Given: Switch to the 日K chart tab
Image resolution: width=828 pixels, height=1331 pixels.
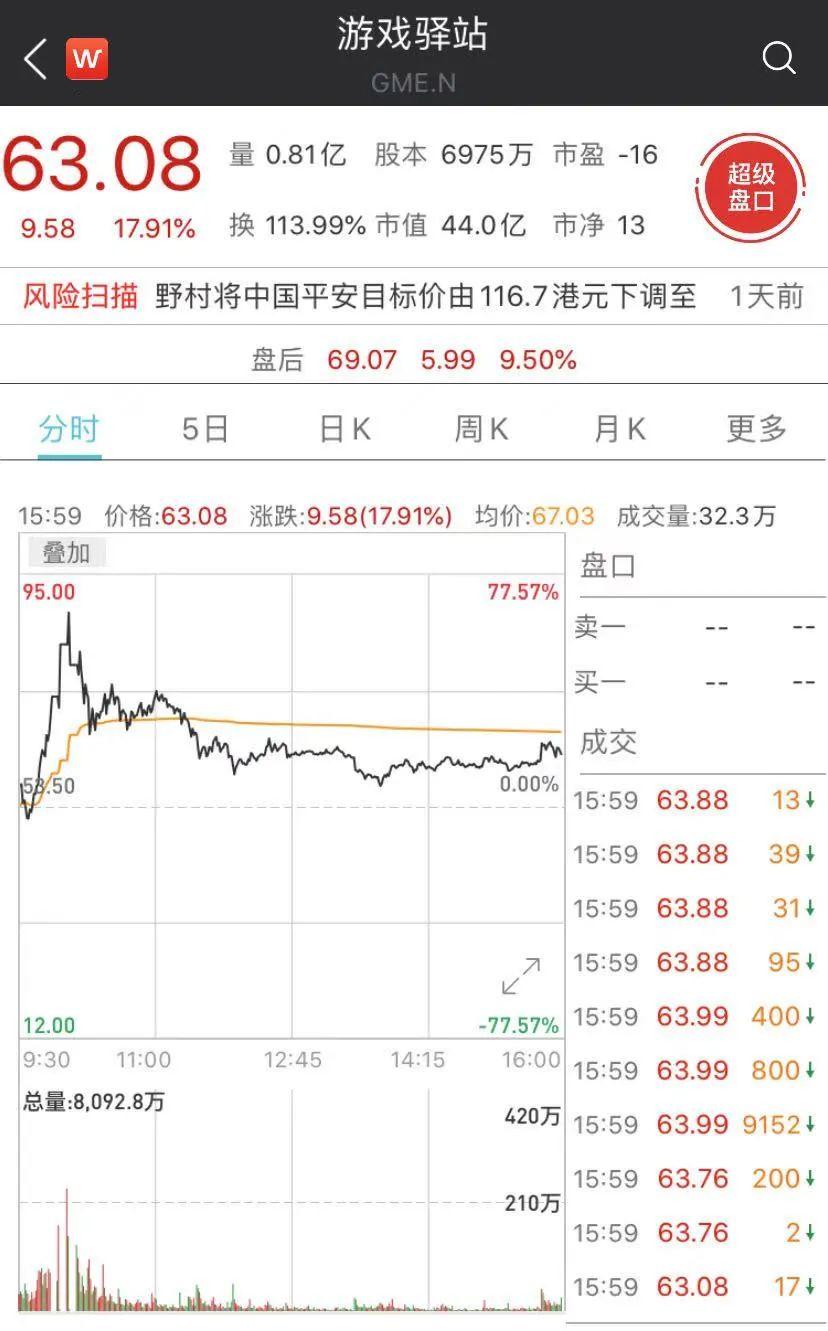Looking at the screenshot, I should click(344, 429).
